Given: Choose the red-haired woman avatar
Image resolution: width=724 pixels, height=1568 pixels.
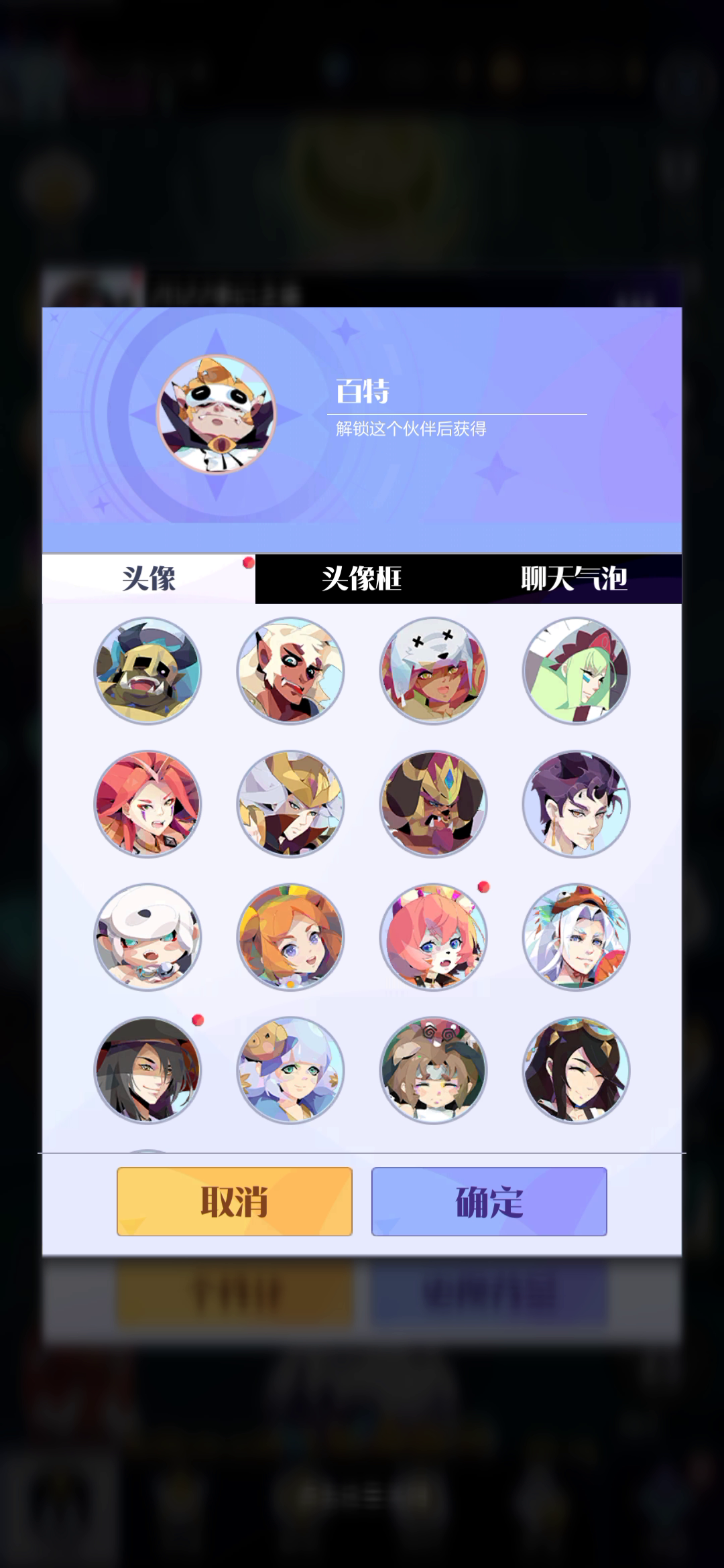Looking at the screenshot, I should 147,803.
